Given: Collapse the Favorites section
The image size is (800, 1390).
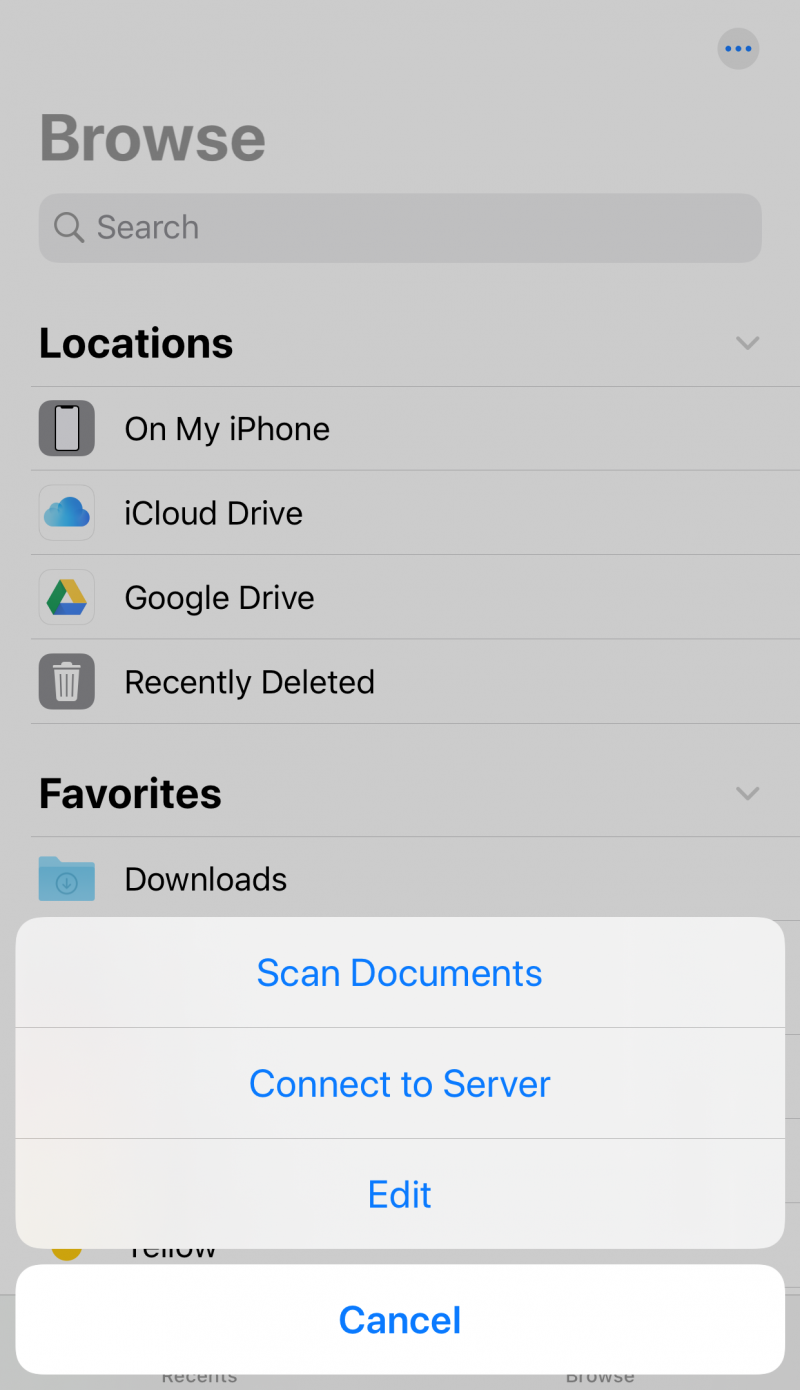Looking at the screenshot, I should tap(747, 793).
